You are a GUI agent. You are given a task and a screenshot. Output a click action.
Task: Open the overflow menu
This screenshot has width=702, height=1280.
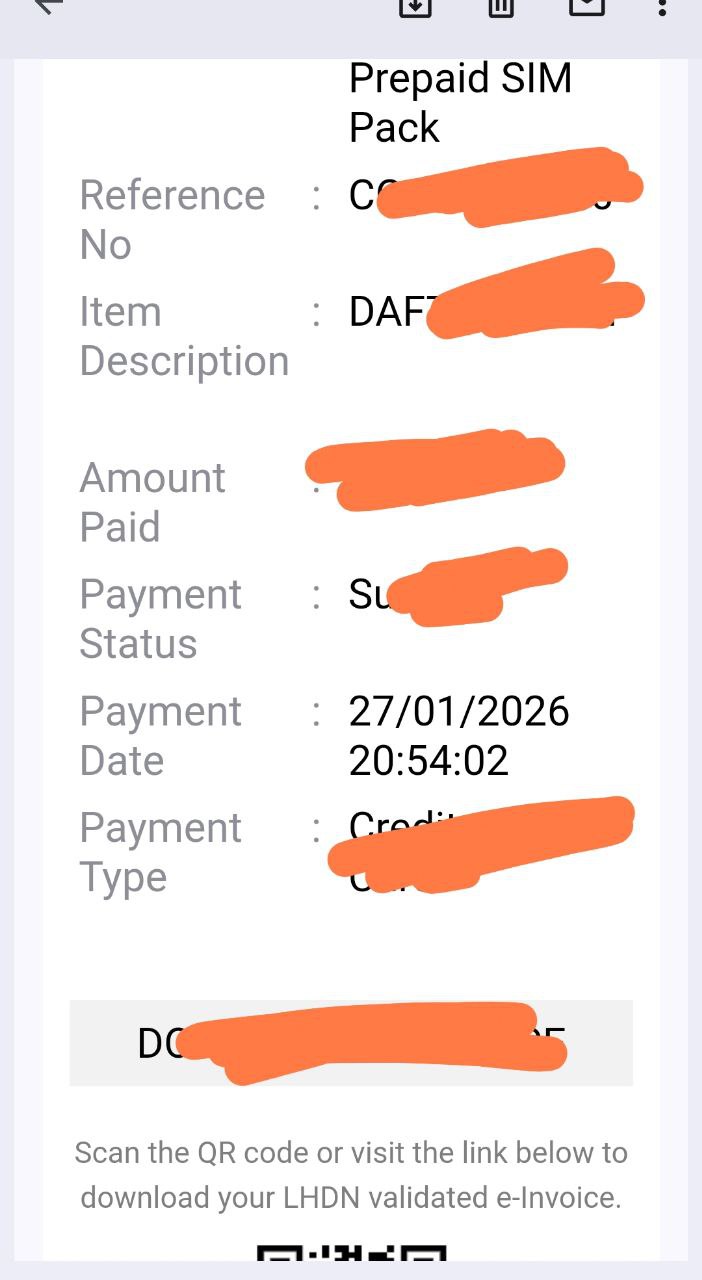point(662,7)
